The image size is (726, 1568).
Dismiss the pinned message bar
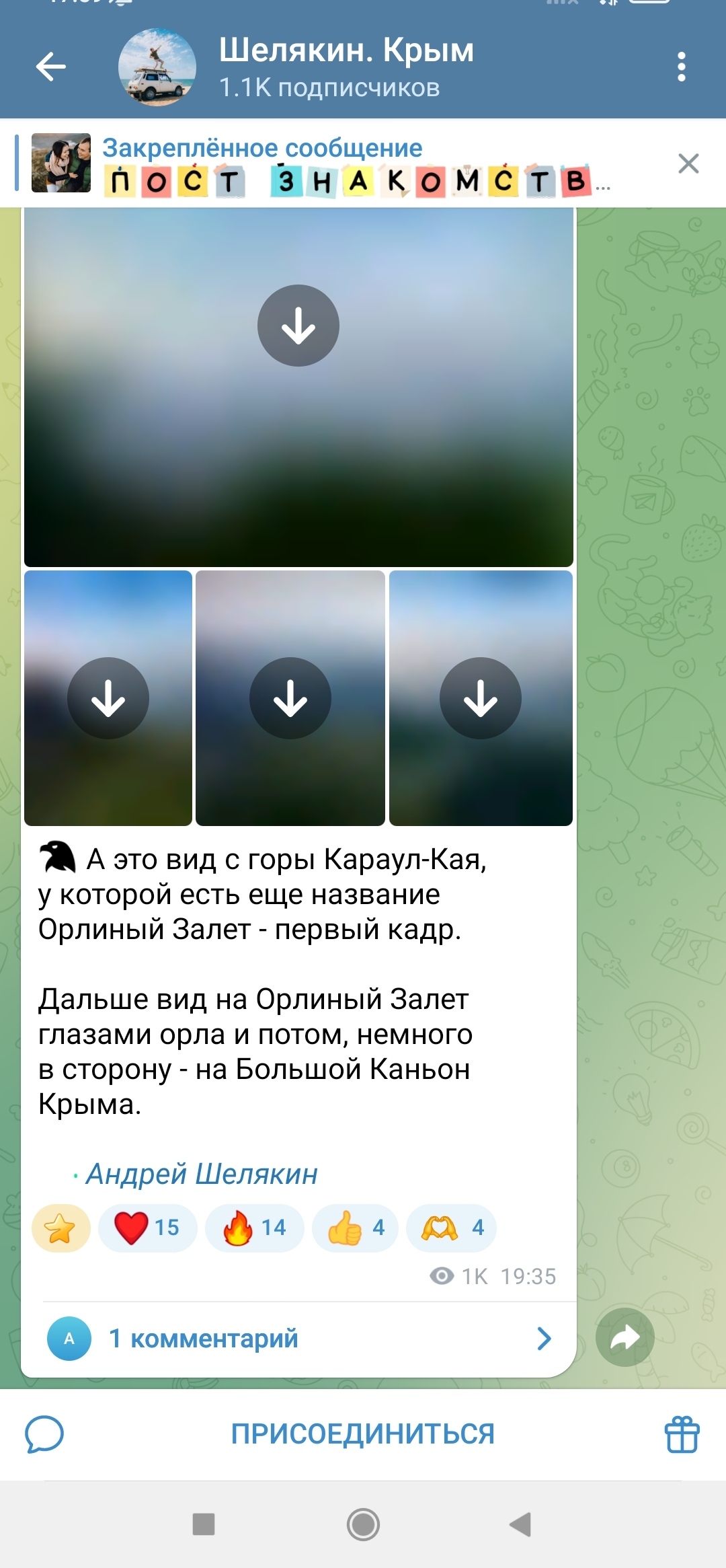[x=688, y=163]
